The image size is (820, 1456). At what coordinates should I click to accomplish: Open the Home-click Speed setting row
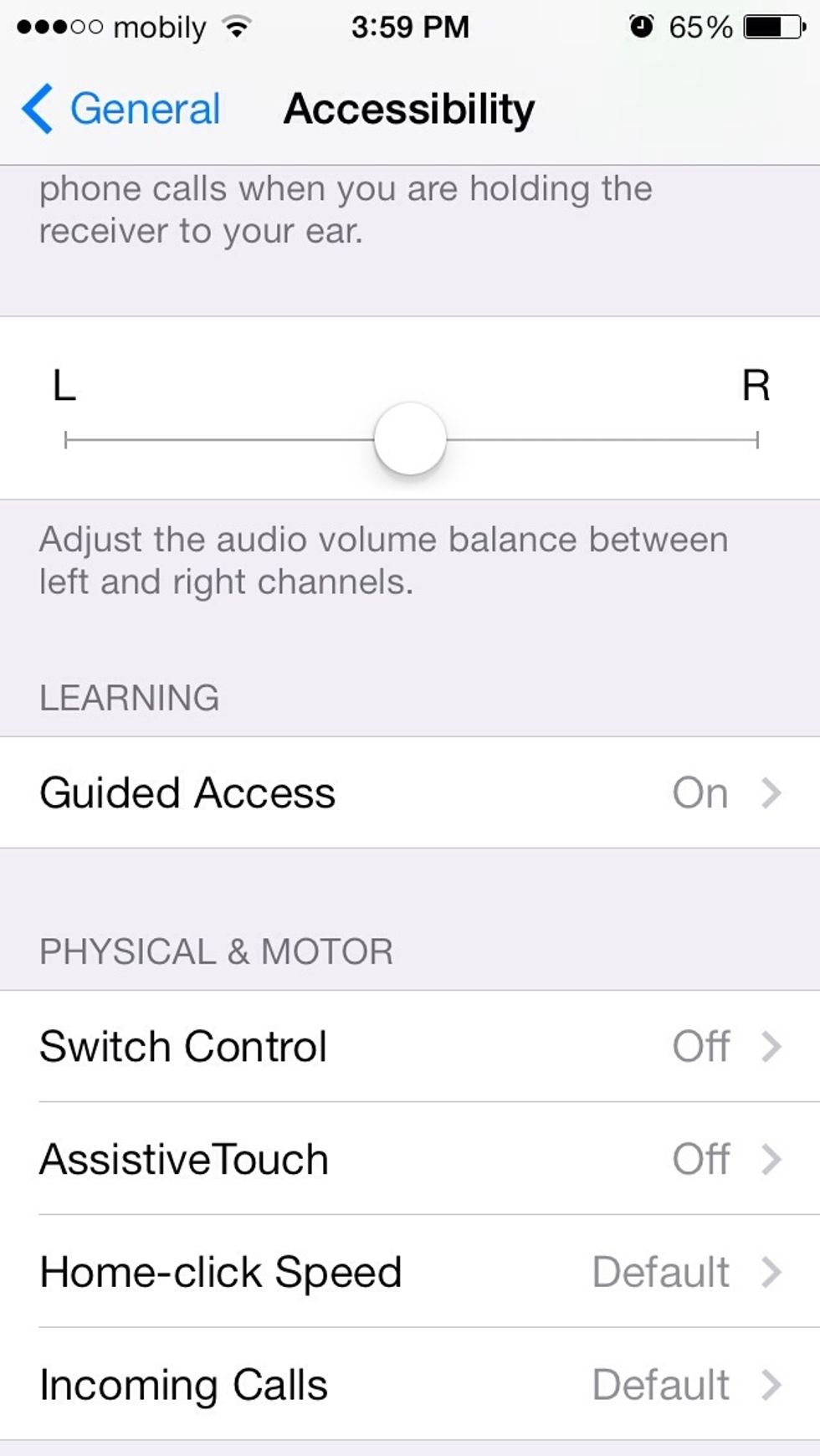click(377, 1272)
